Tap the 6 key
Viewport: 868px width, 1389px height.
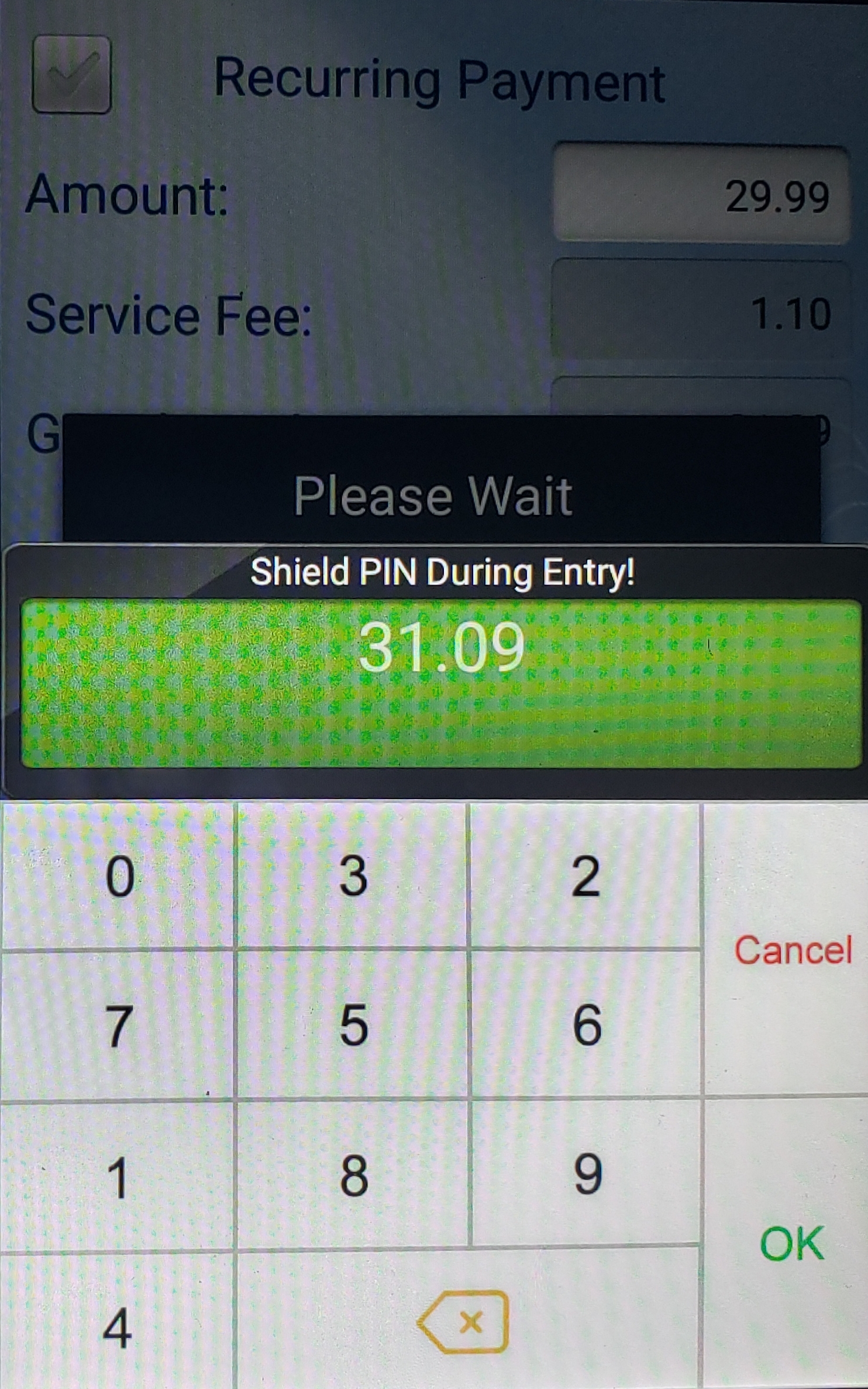[x=587, y=1025]
